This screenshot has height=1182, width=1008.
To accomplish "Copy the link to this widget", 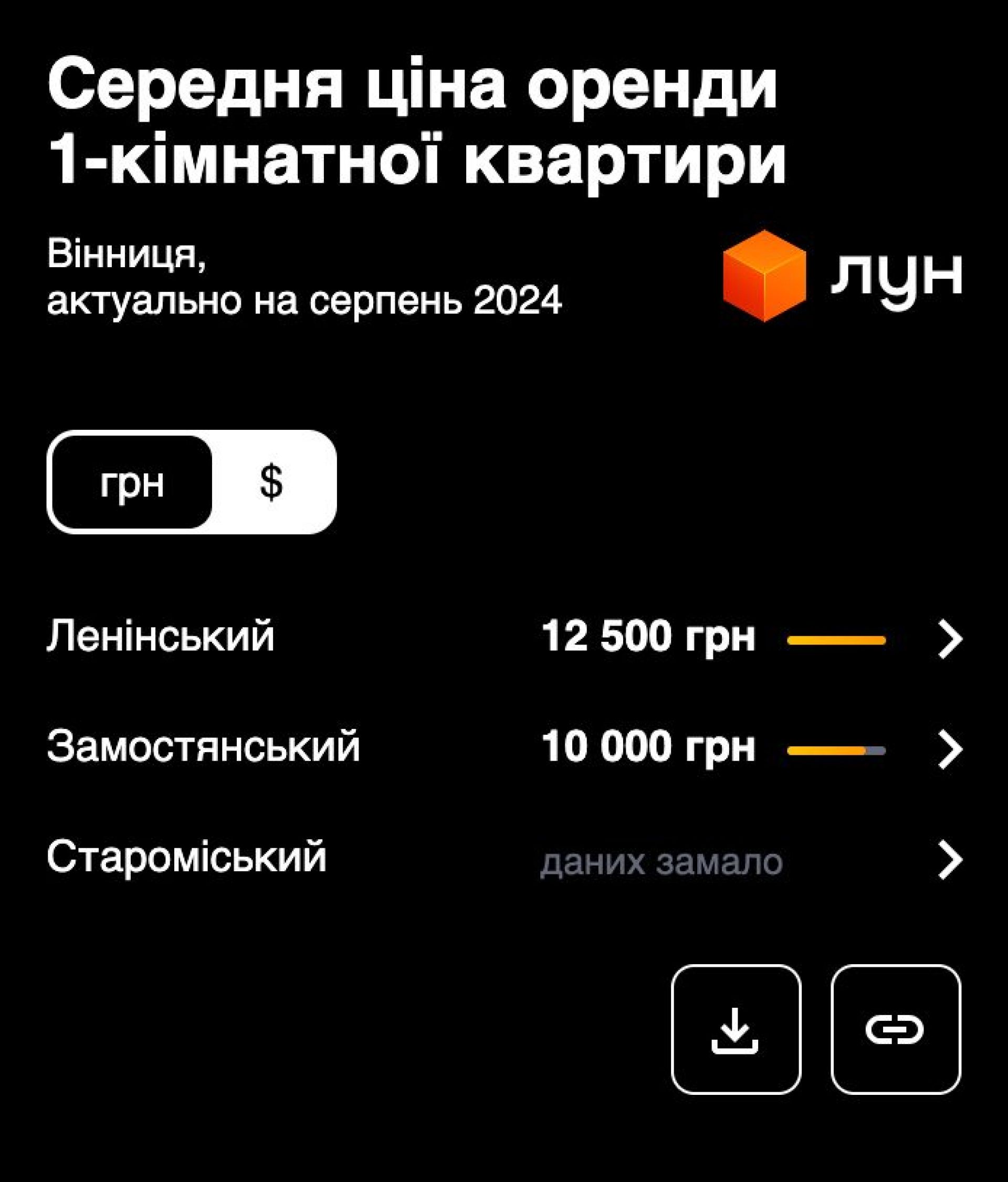I will click(x=895, y=1030).
